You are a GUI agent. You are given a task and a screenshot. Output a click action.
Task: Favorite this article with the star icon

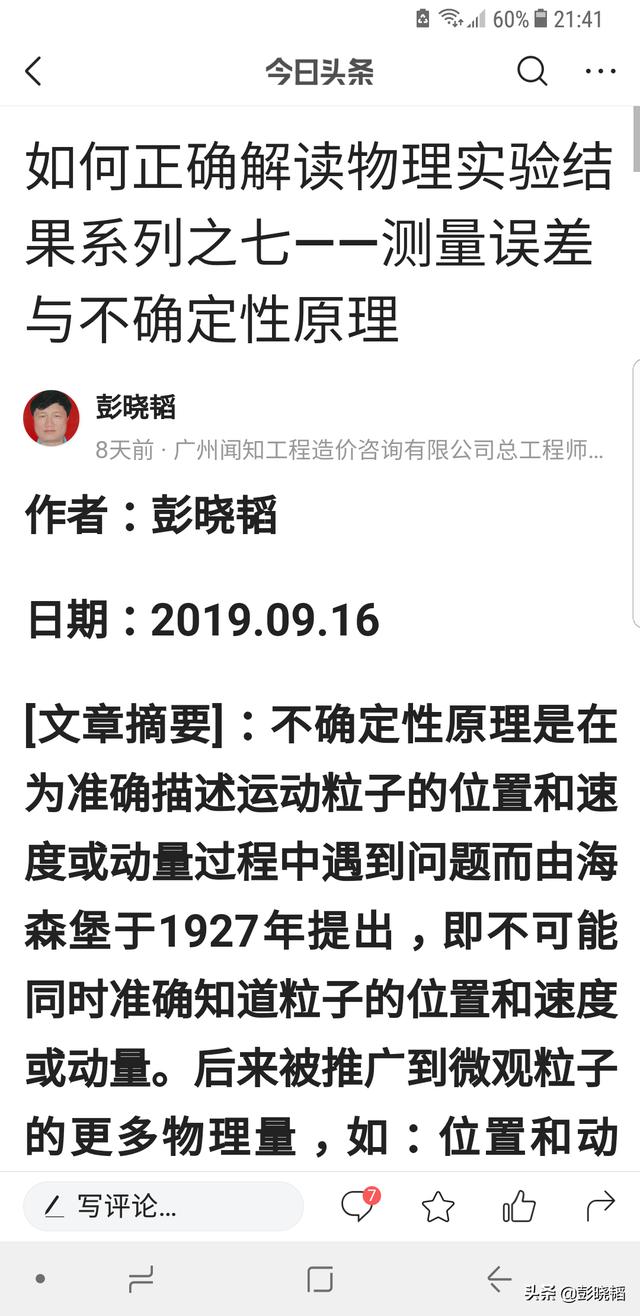tap(438, 1207)
